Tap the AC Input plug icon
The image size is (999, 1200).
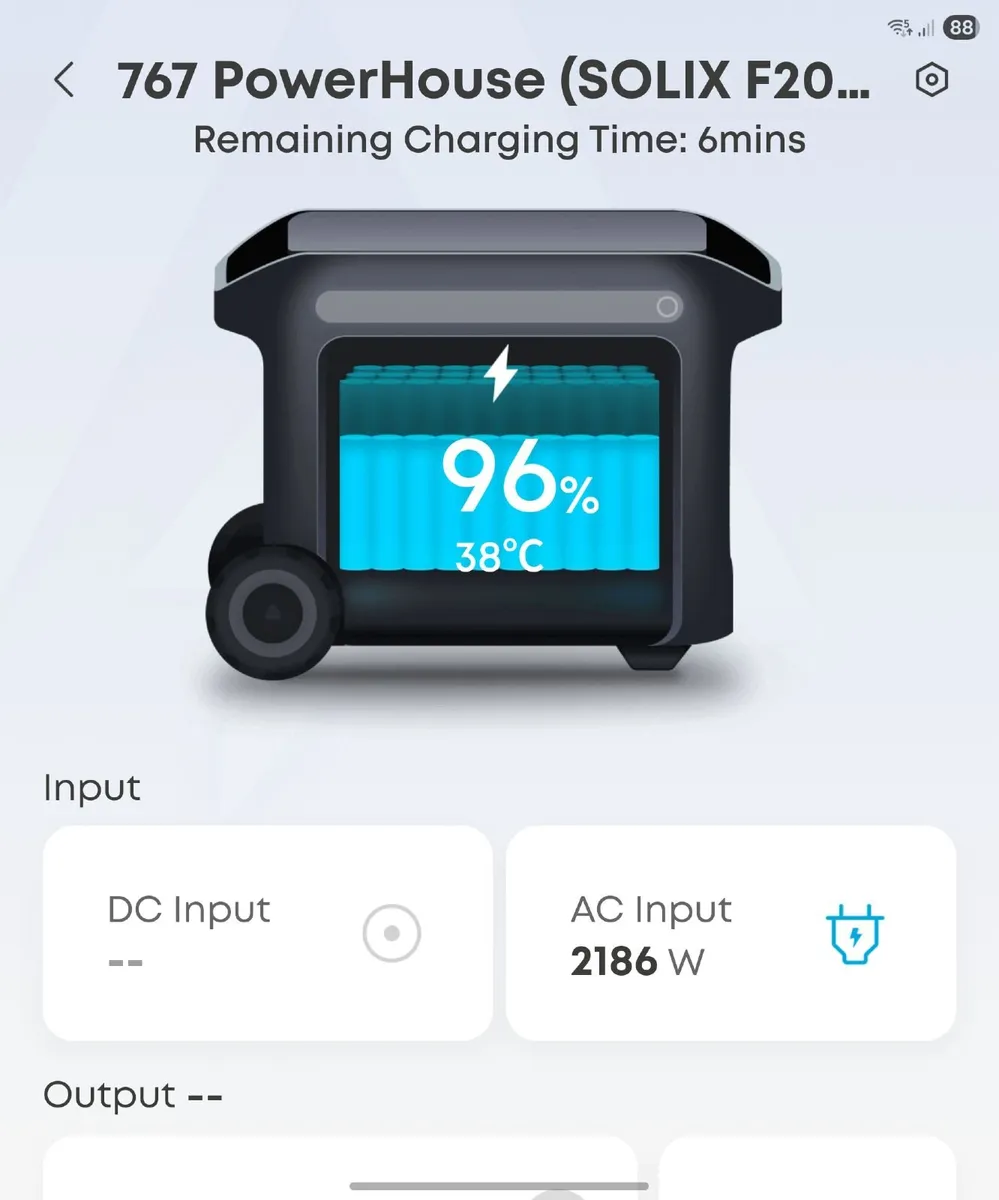[x=855, y=935]
